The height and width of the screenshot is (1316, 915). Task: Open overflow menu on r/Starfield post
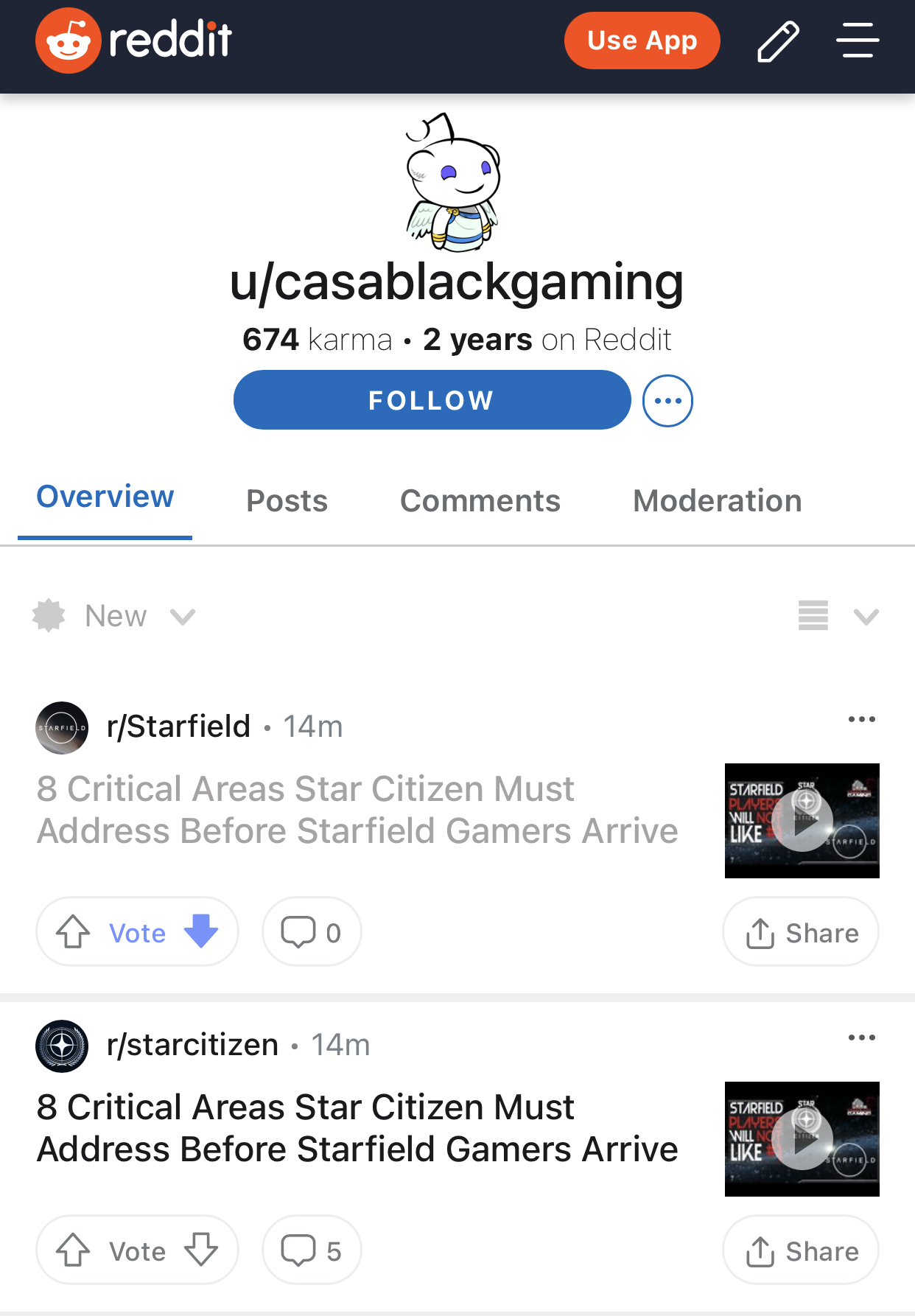(x=861, y=719)
